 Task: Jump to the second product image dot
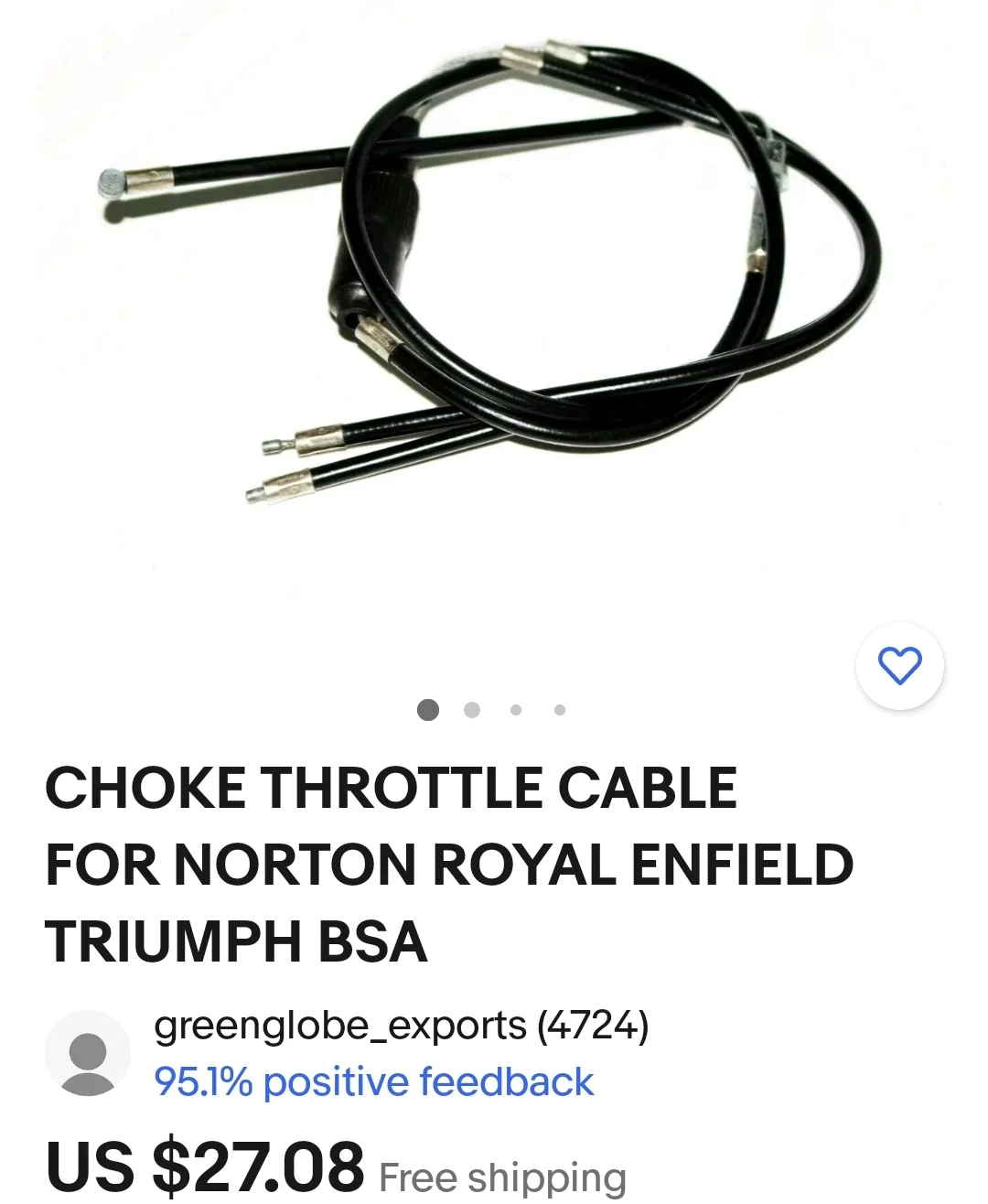point(472,710)
